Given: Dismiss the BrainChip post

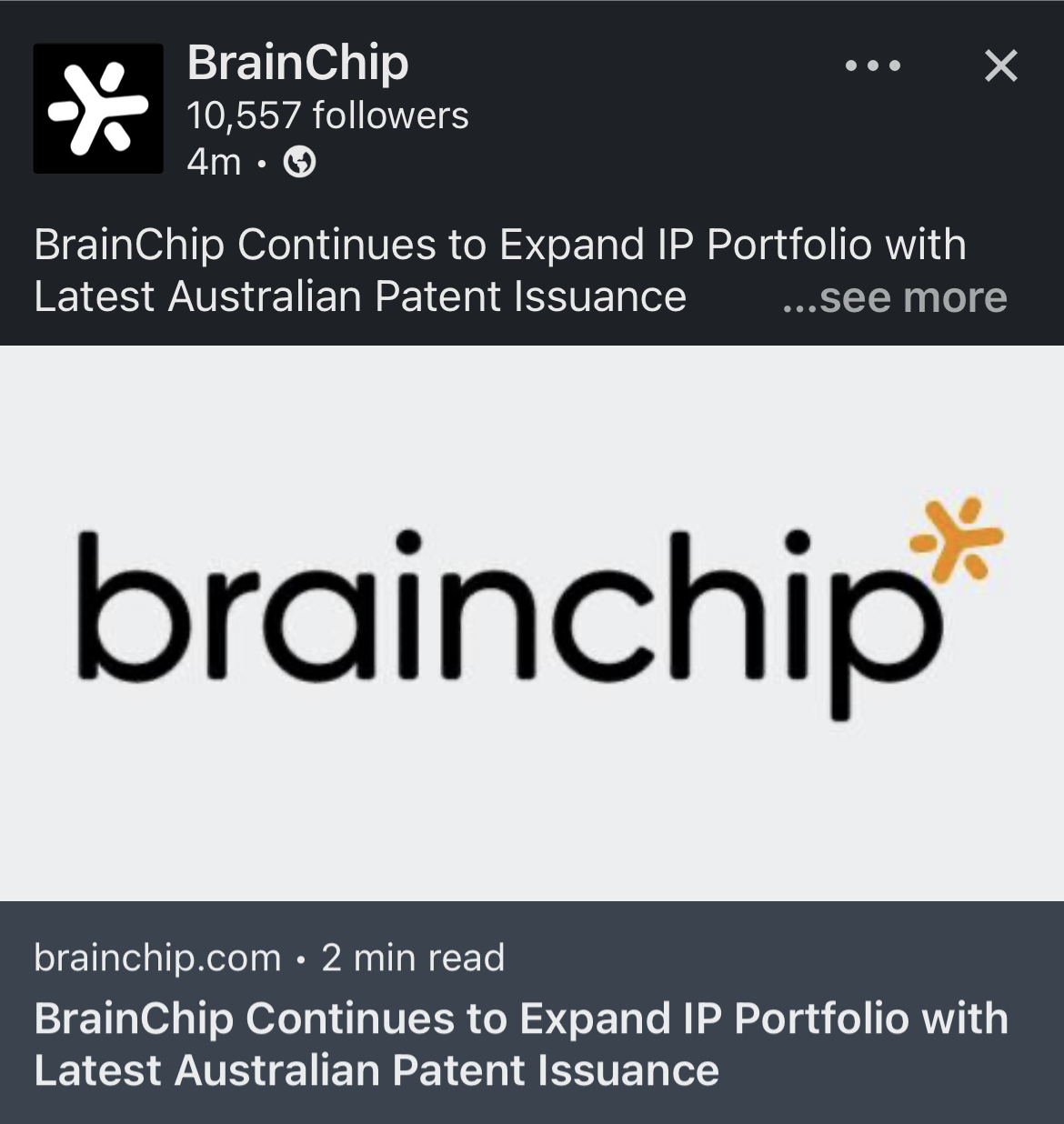Looking at the screenshot, I should click(1000, 65).
